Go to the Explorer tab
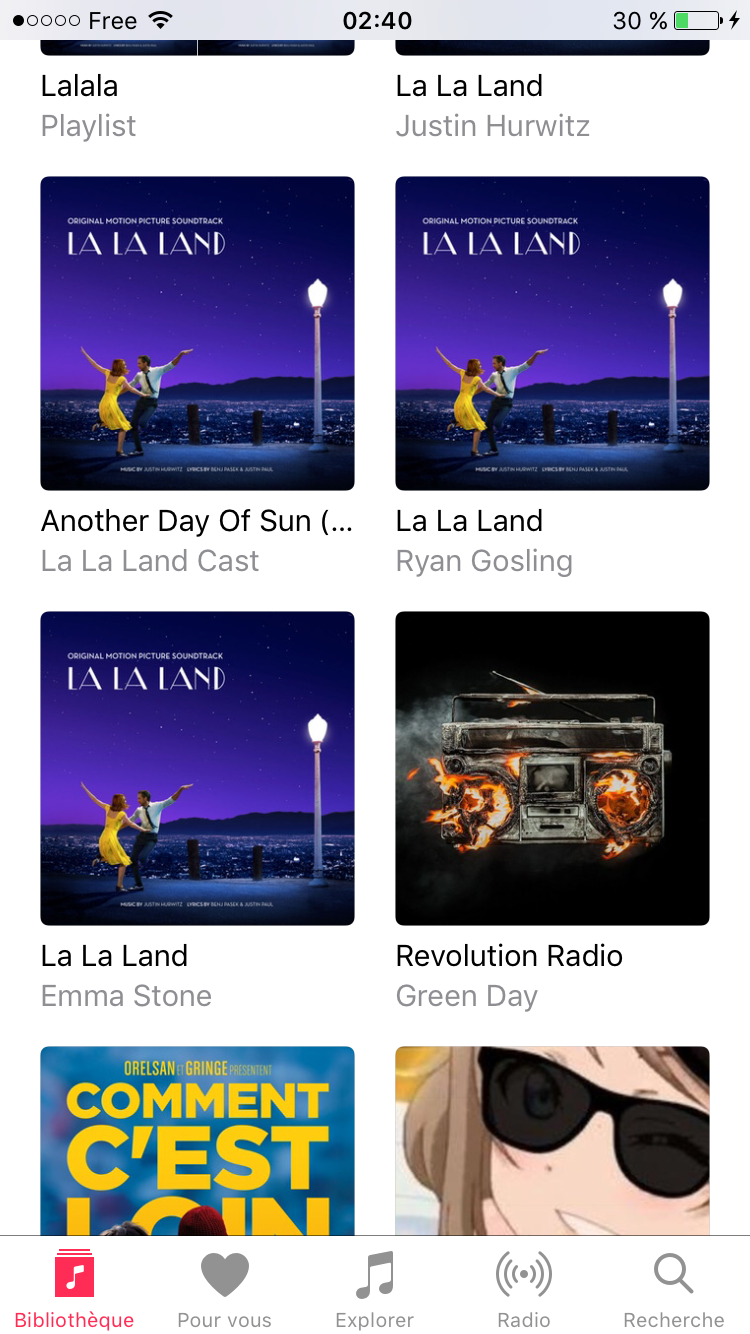Screen dimensions: 750x1334 coord(374,1286)
